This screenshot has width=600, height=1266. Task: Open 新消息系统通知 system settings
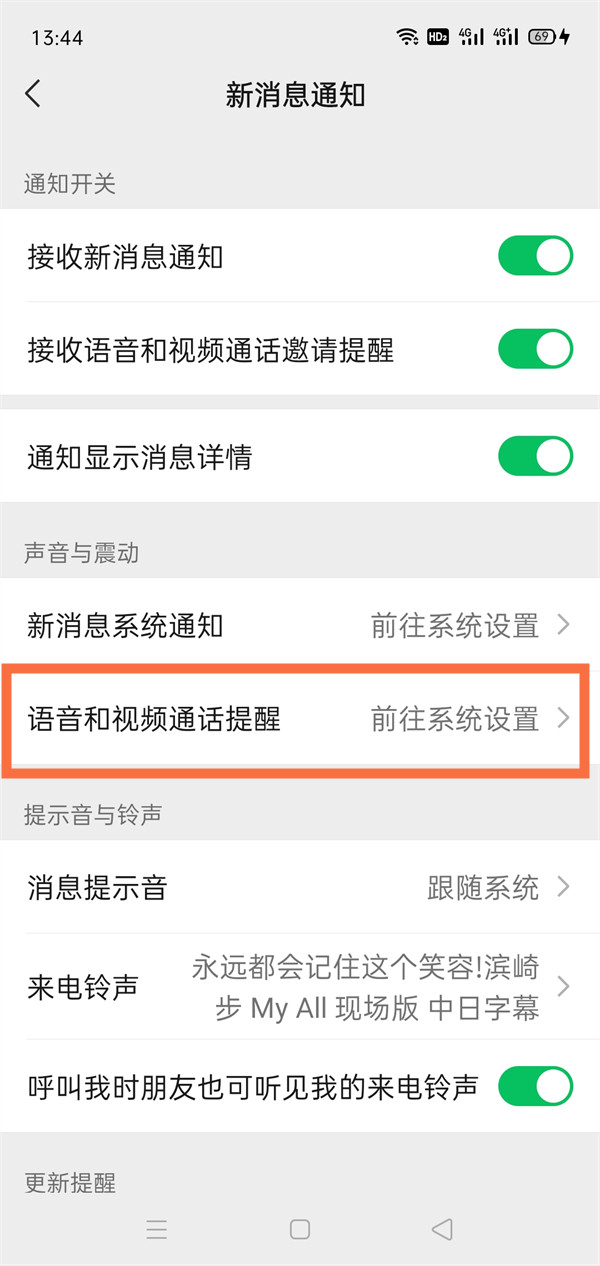300,626
